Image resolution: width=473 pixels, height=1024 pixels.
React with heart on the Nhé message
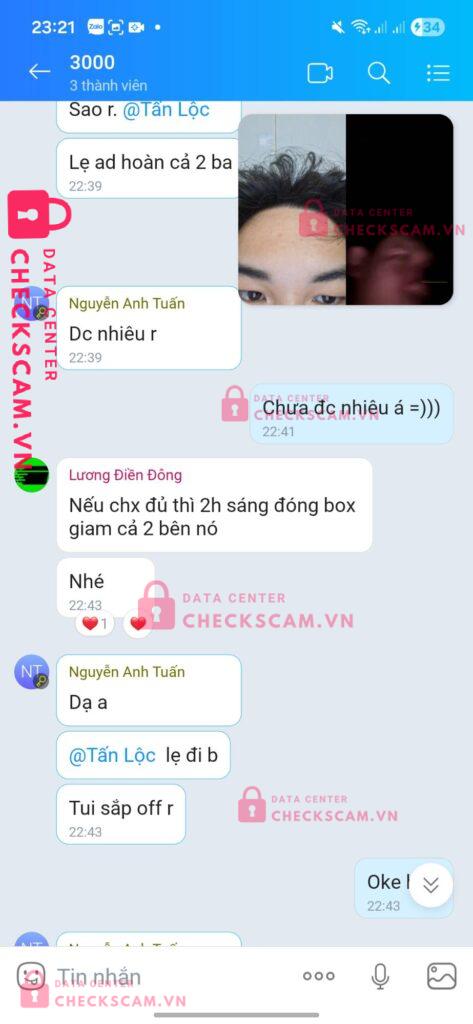click(x=139, y=623)
